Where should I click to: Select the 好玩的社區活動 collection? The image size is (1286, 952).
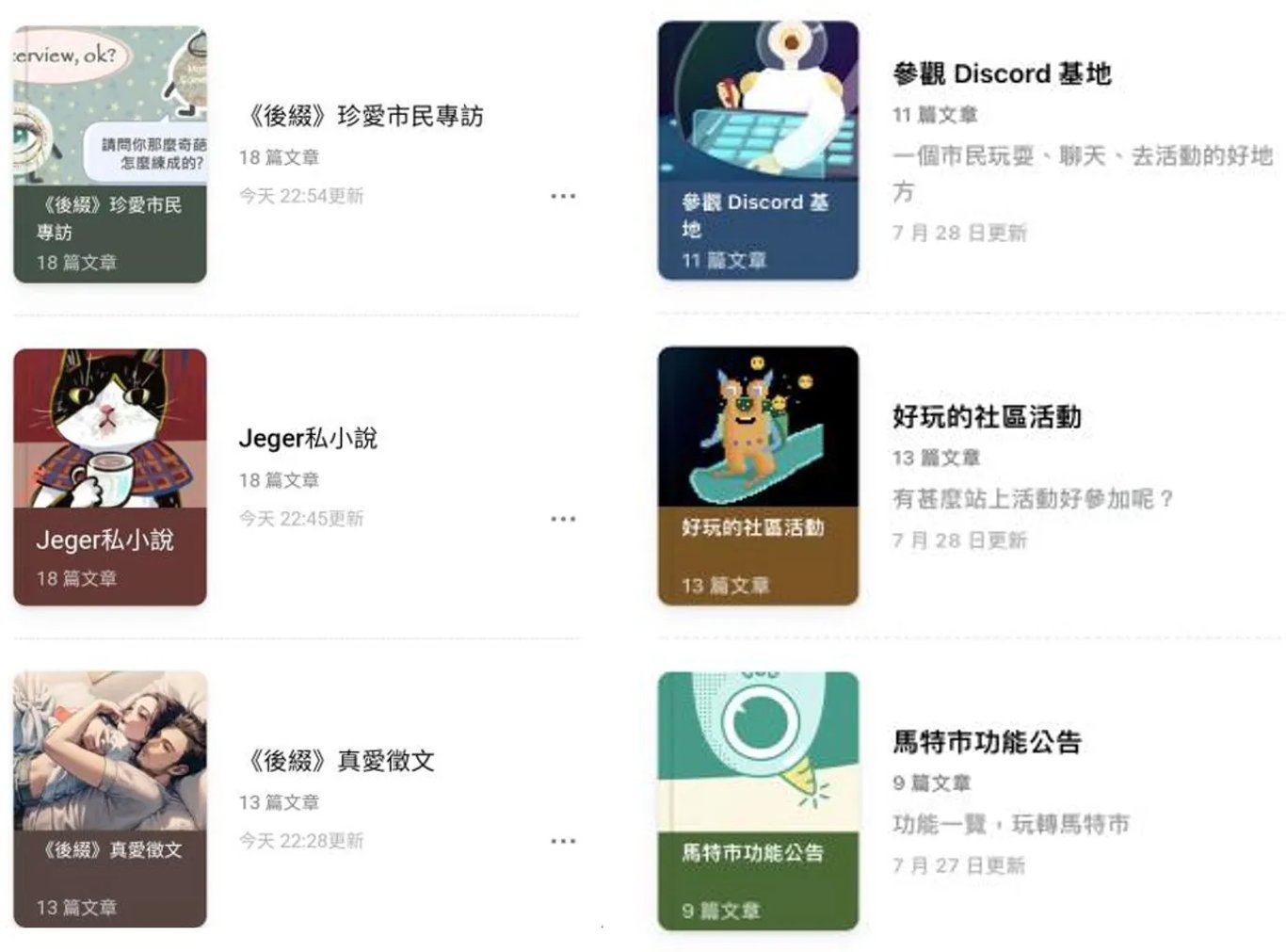click(x=986, y=416)
